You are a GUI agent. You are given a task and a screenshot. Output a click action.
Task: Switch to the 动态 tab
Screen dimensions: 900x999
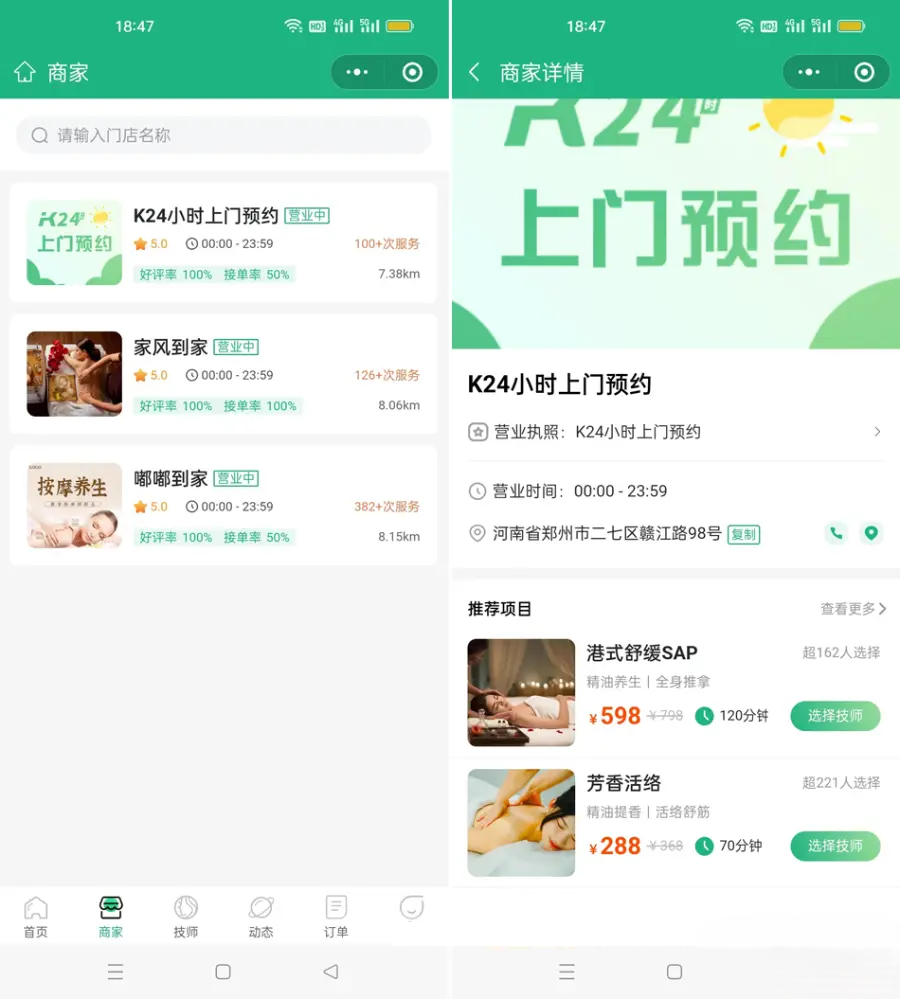(261, 916)
